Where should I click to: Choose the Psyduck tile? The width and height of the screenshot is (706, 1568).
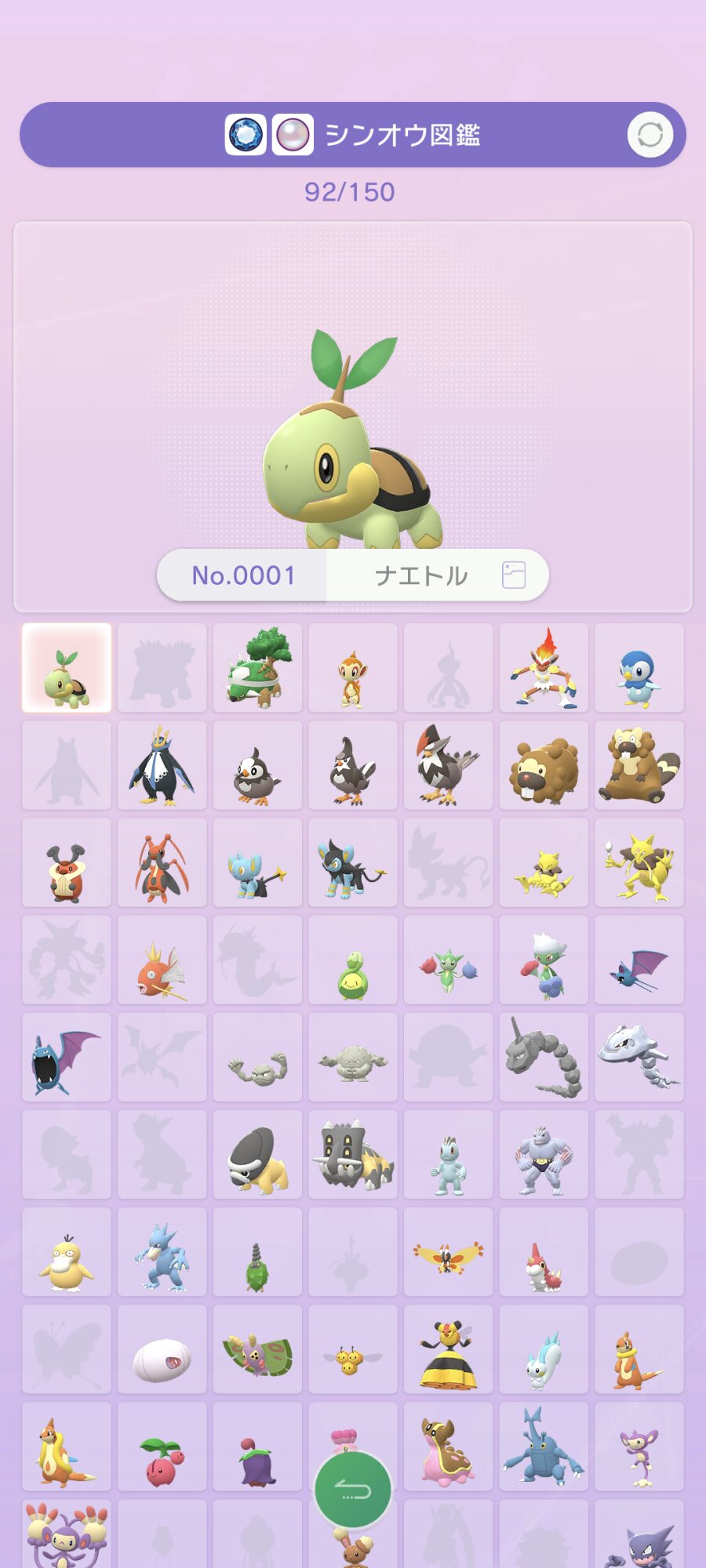click(x=67, y=1251)
